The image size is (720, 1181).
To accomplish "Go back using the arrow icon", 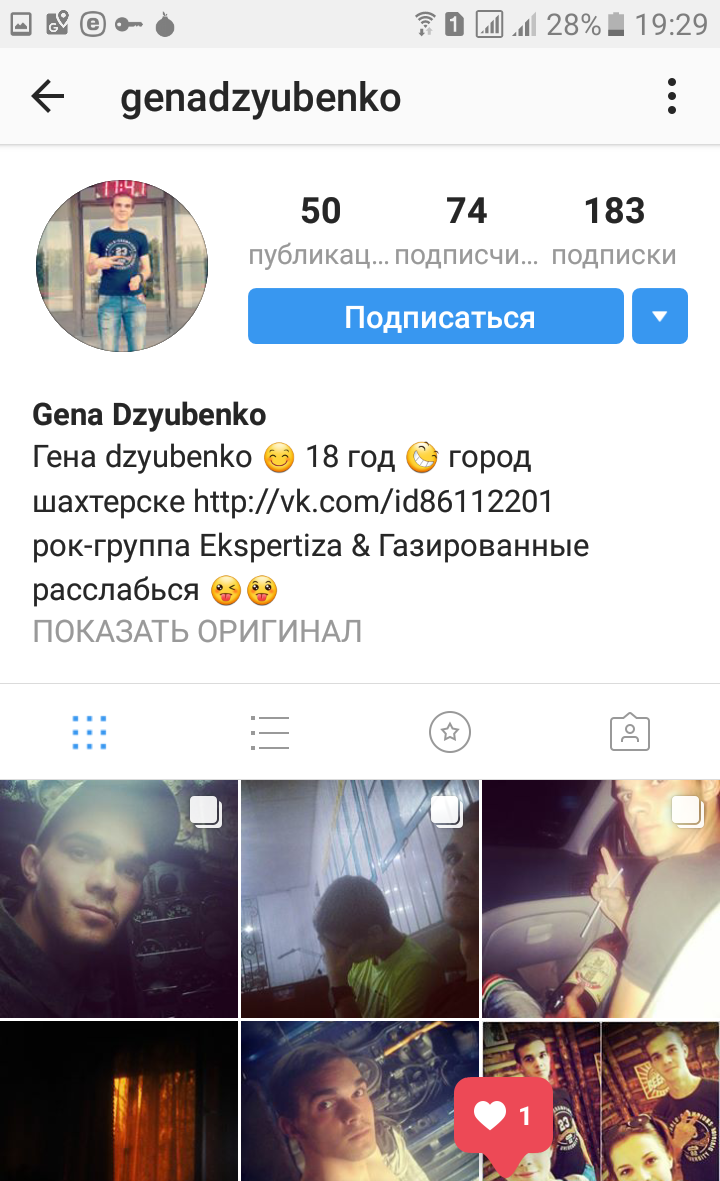I will (x=47, y=97).
